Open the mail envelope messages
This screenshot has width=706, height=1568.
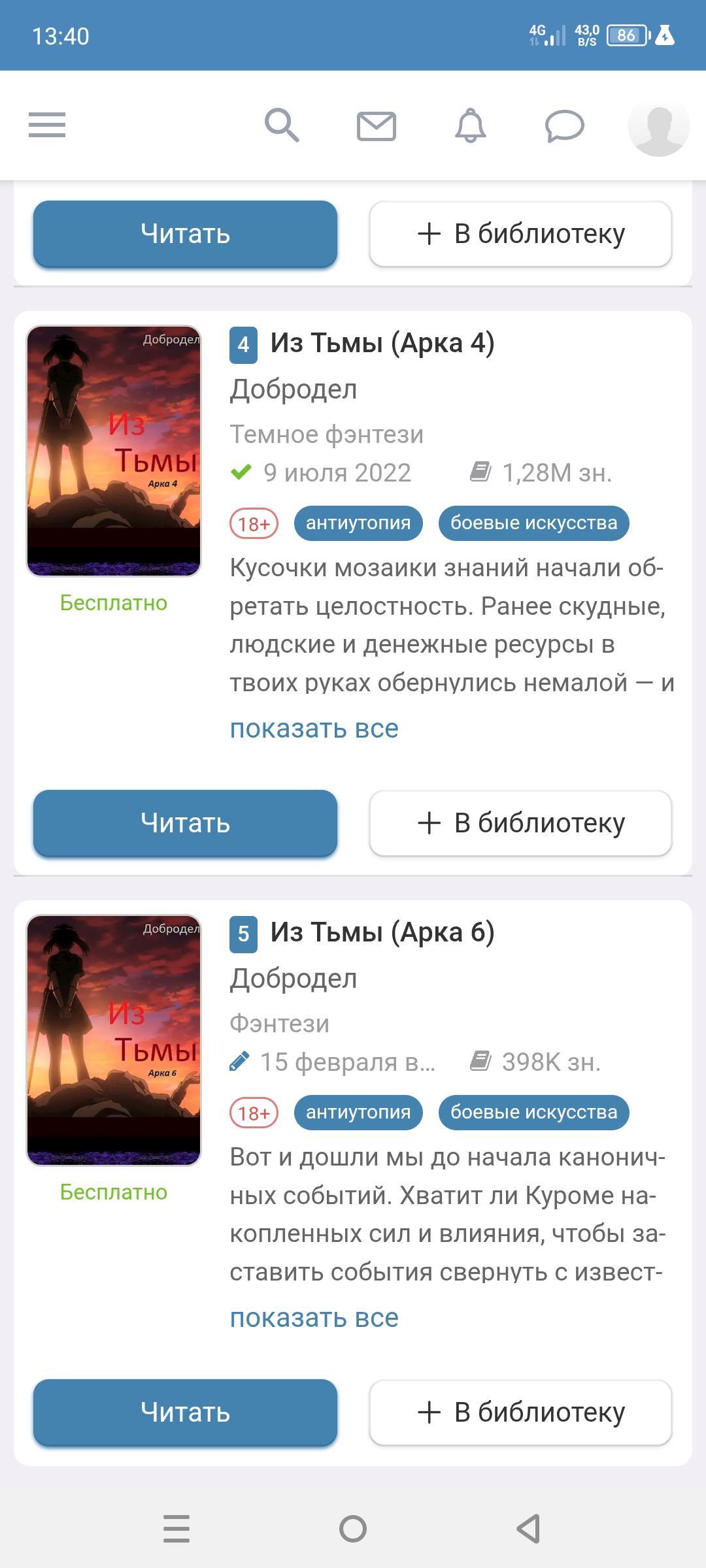(x=376, y=126)
